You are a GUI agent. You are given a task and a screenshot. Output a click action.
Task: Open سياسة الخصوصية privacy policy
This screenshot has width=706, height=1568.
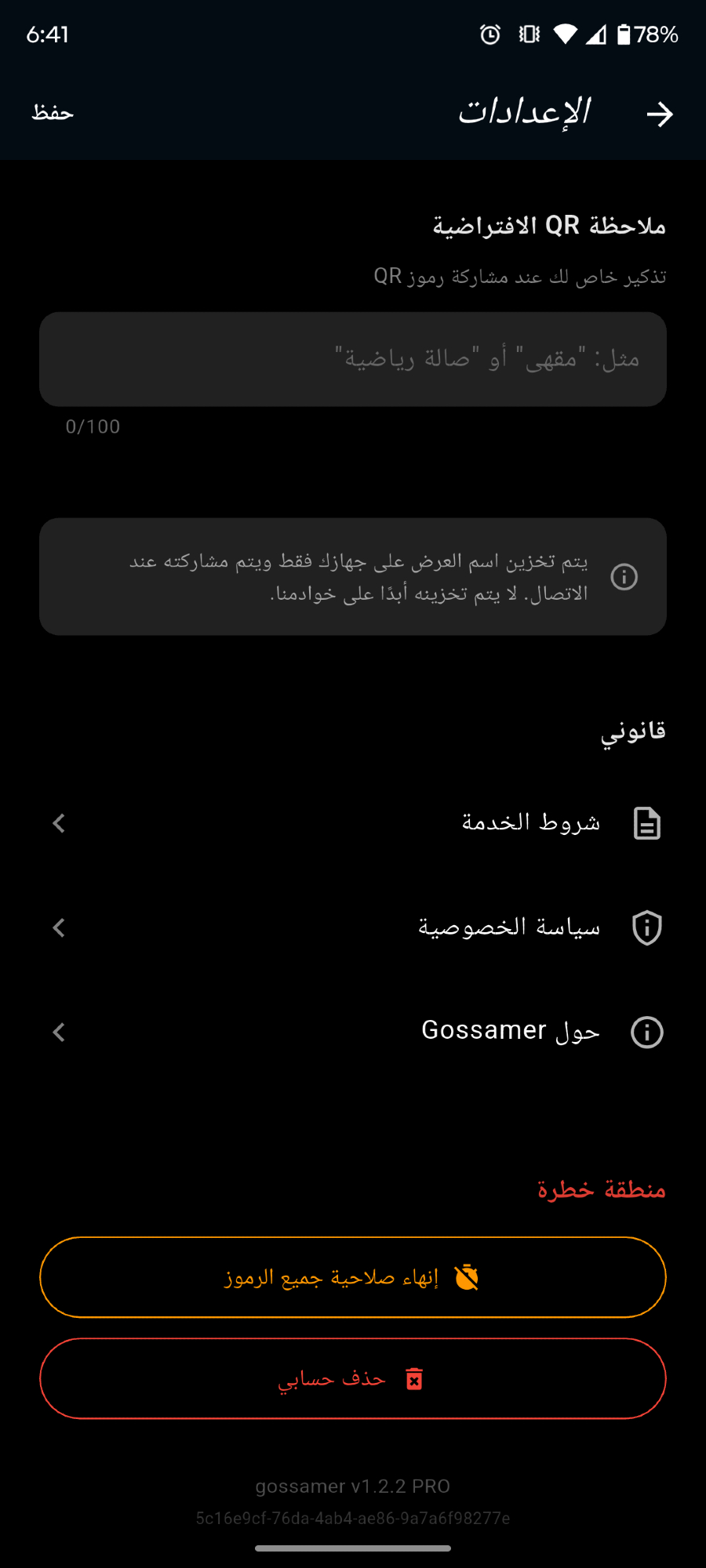coord(353,927)
